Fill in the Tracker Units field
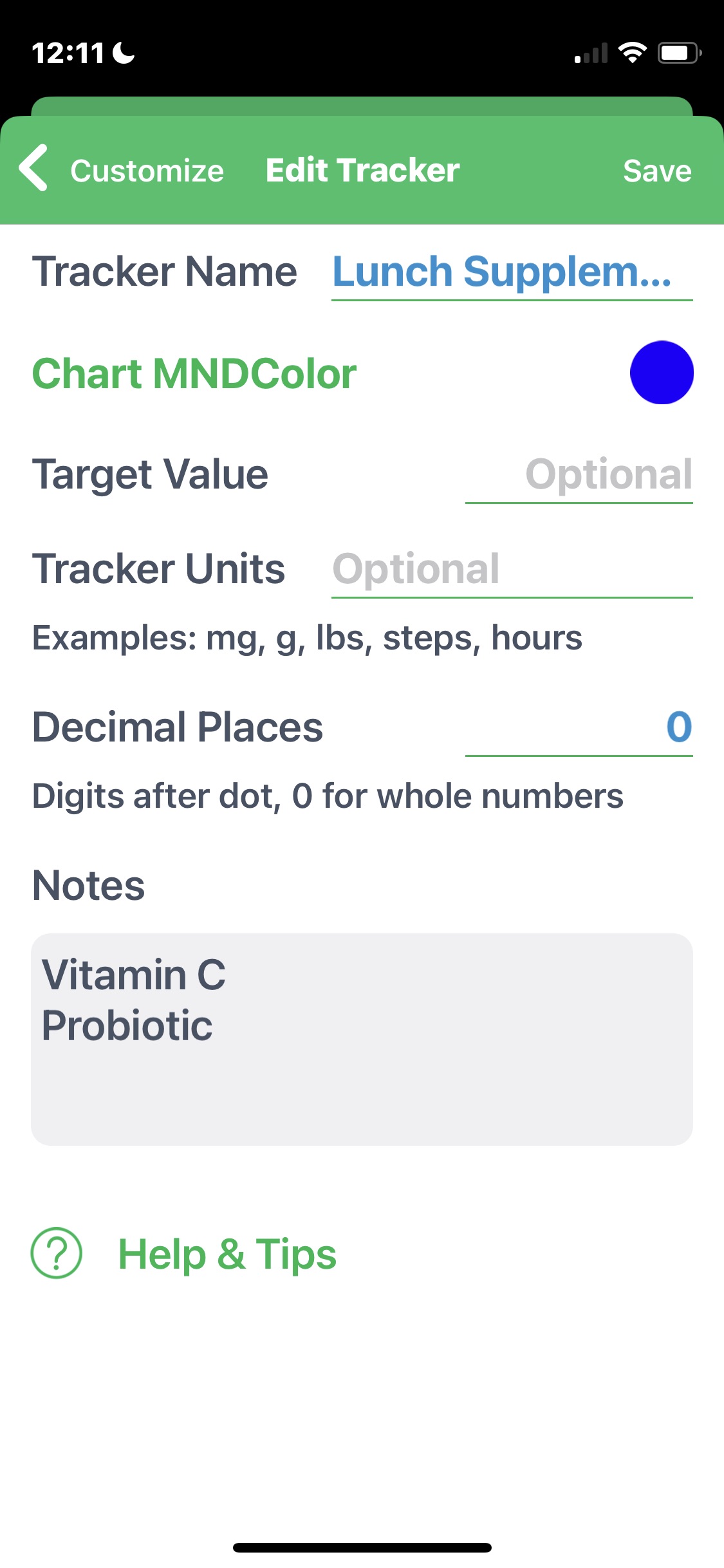This screenshot has width=724, height=1568. tap(511, 570)
